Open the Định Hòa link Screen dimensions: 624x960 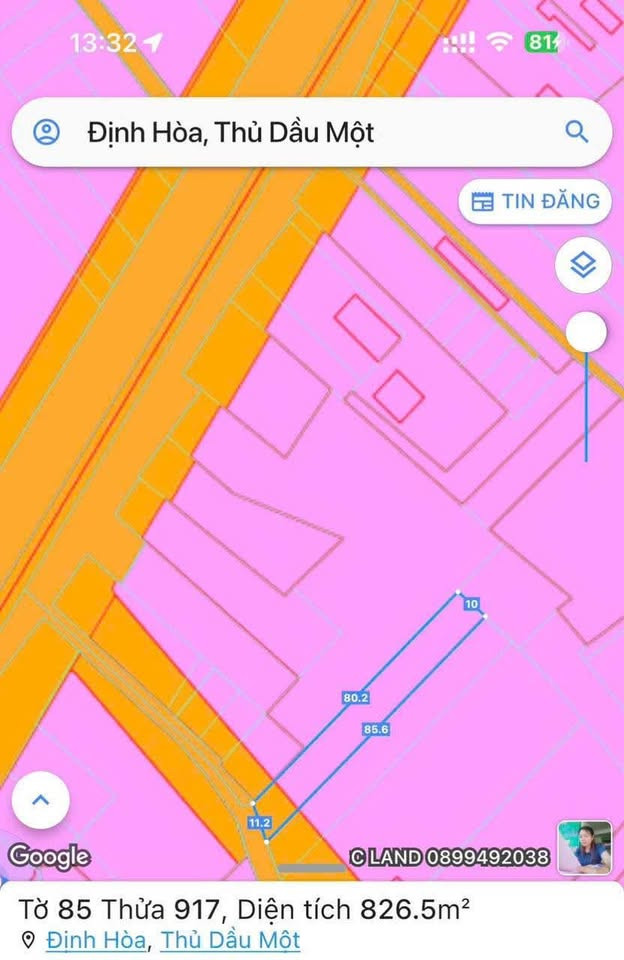pos(98,940)
